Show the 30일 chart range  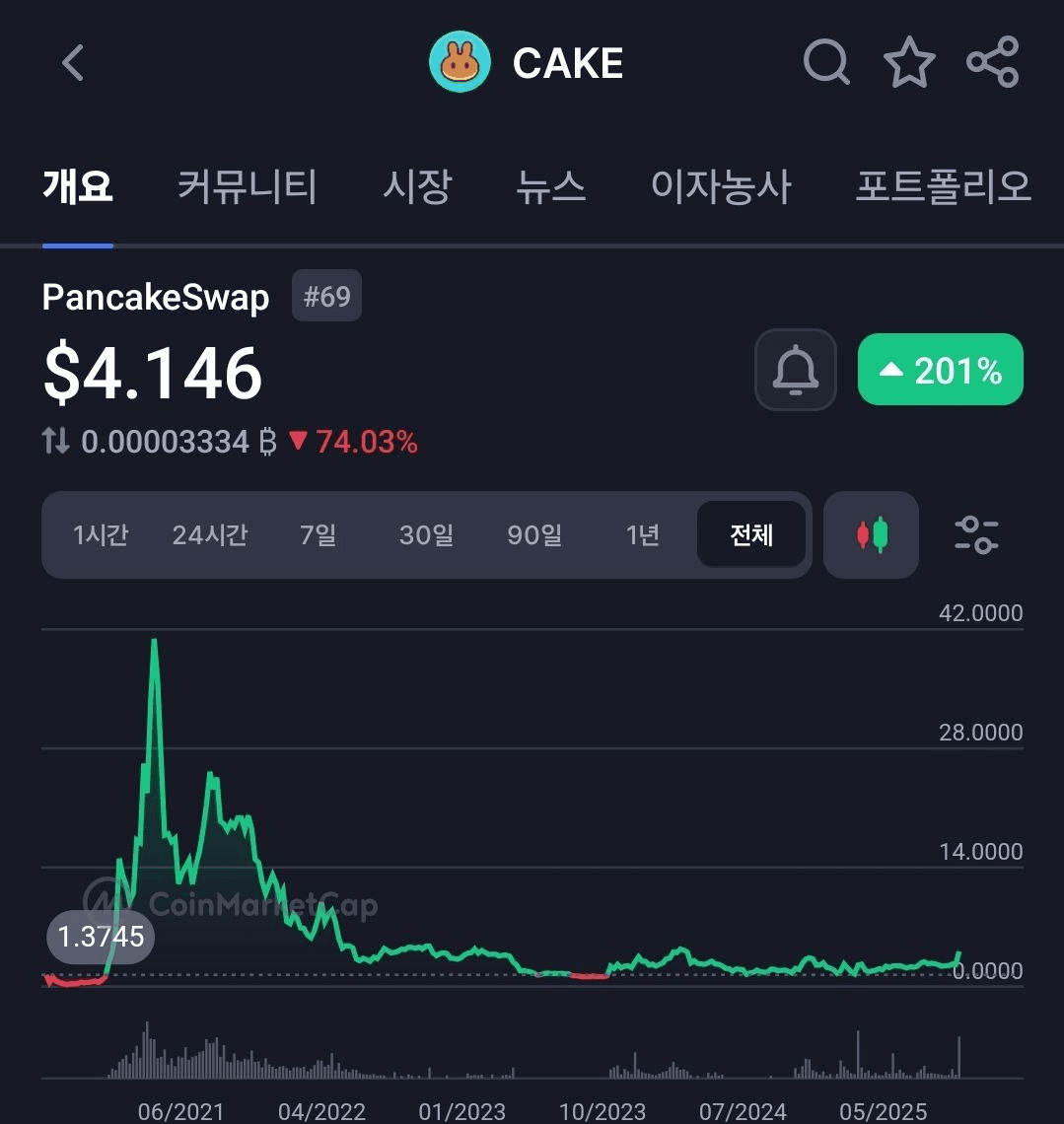426,535
